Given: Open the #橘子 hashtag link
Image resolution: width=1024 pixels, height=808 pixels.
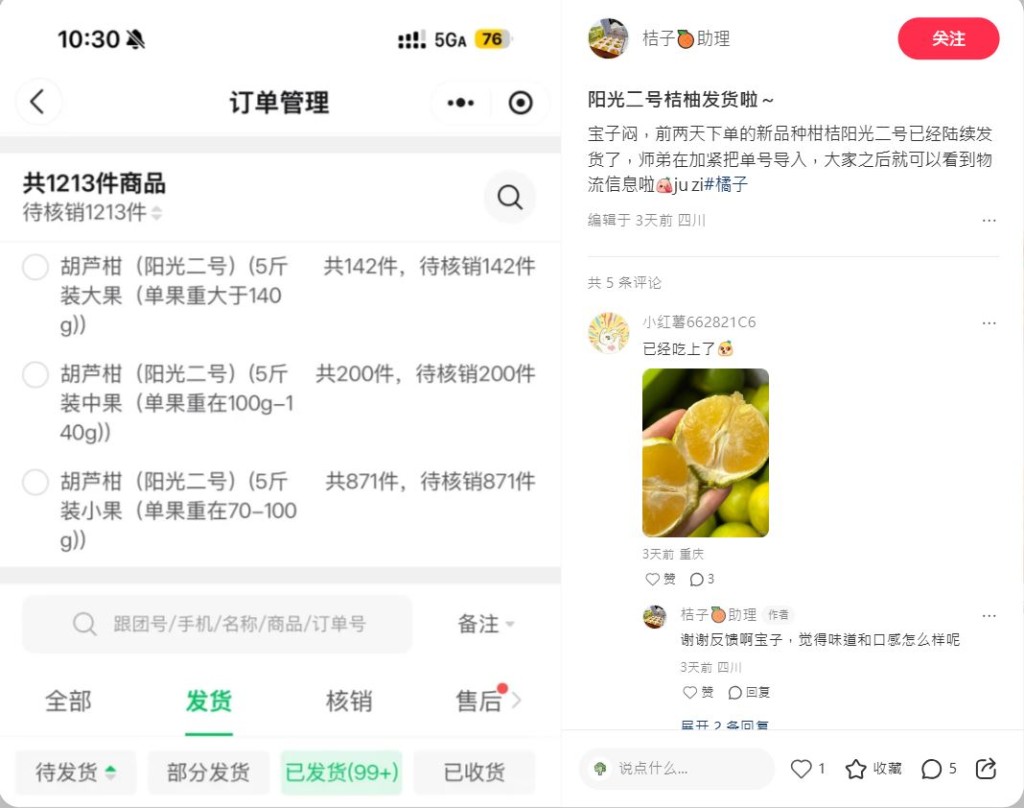Looking at the screenshot, I should (x=726, y=185).
